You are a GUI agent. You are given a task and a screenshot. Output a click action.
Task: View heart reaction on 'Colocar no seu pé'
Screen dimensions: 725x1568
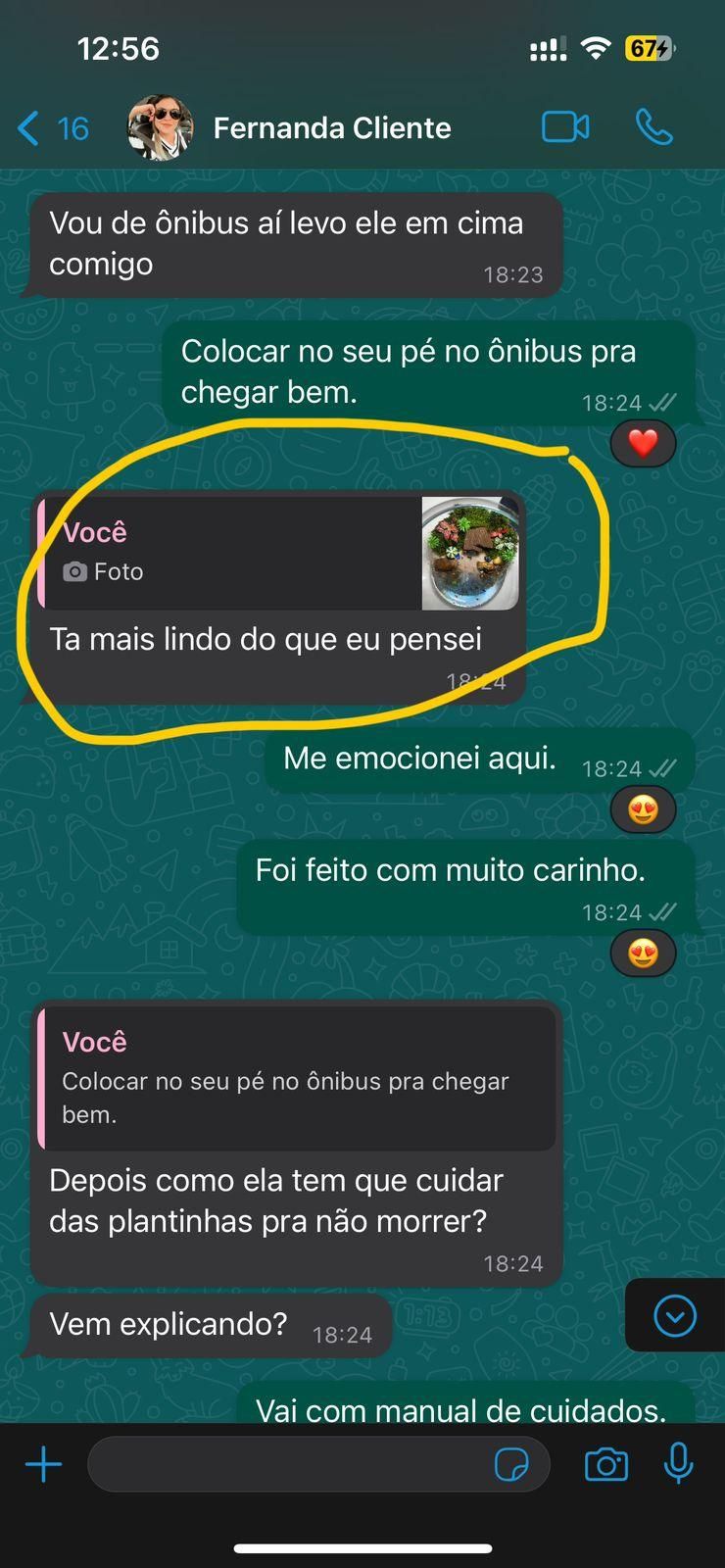point(643,444)
